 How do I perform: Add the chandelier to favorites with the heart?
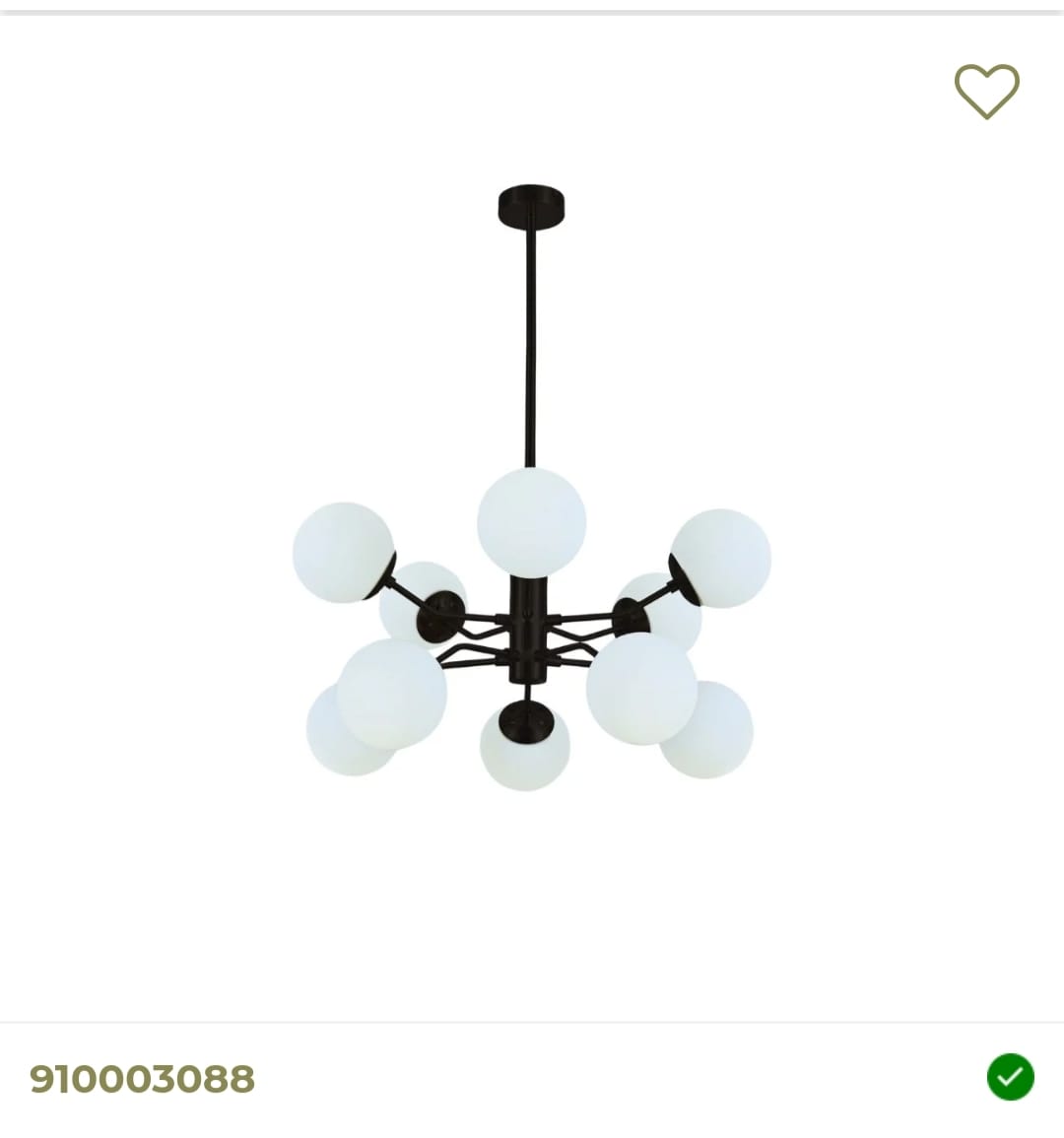986,91
